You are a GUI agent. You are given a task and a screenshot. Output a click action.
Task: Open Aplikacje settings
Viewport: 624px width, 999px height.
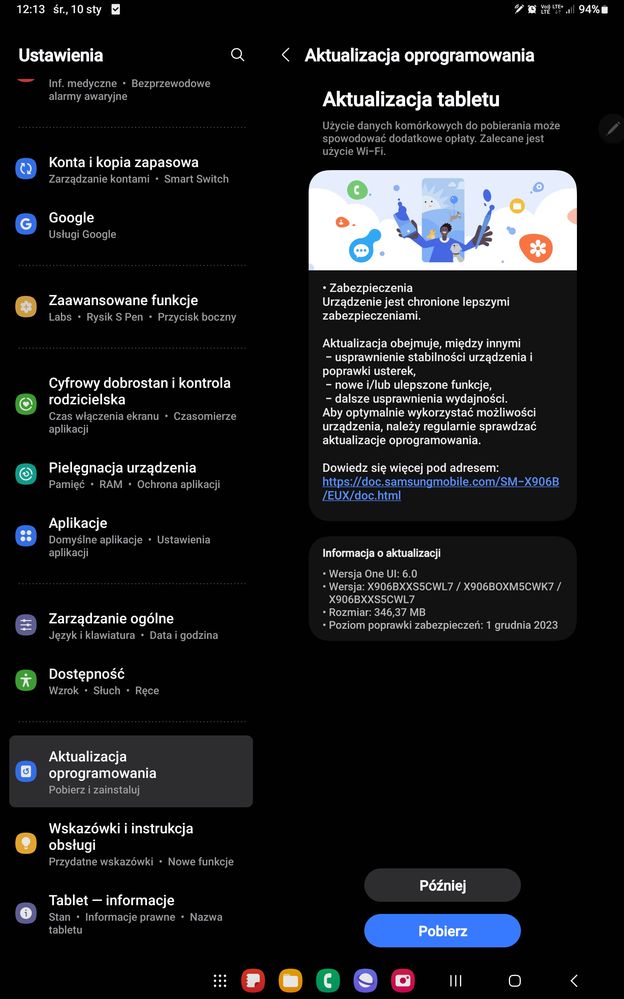click(78, 536)
